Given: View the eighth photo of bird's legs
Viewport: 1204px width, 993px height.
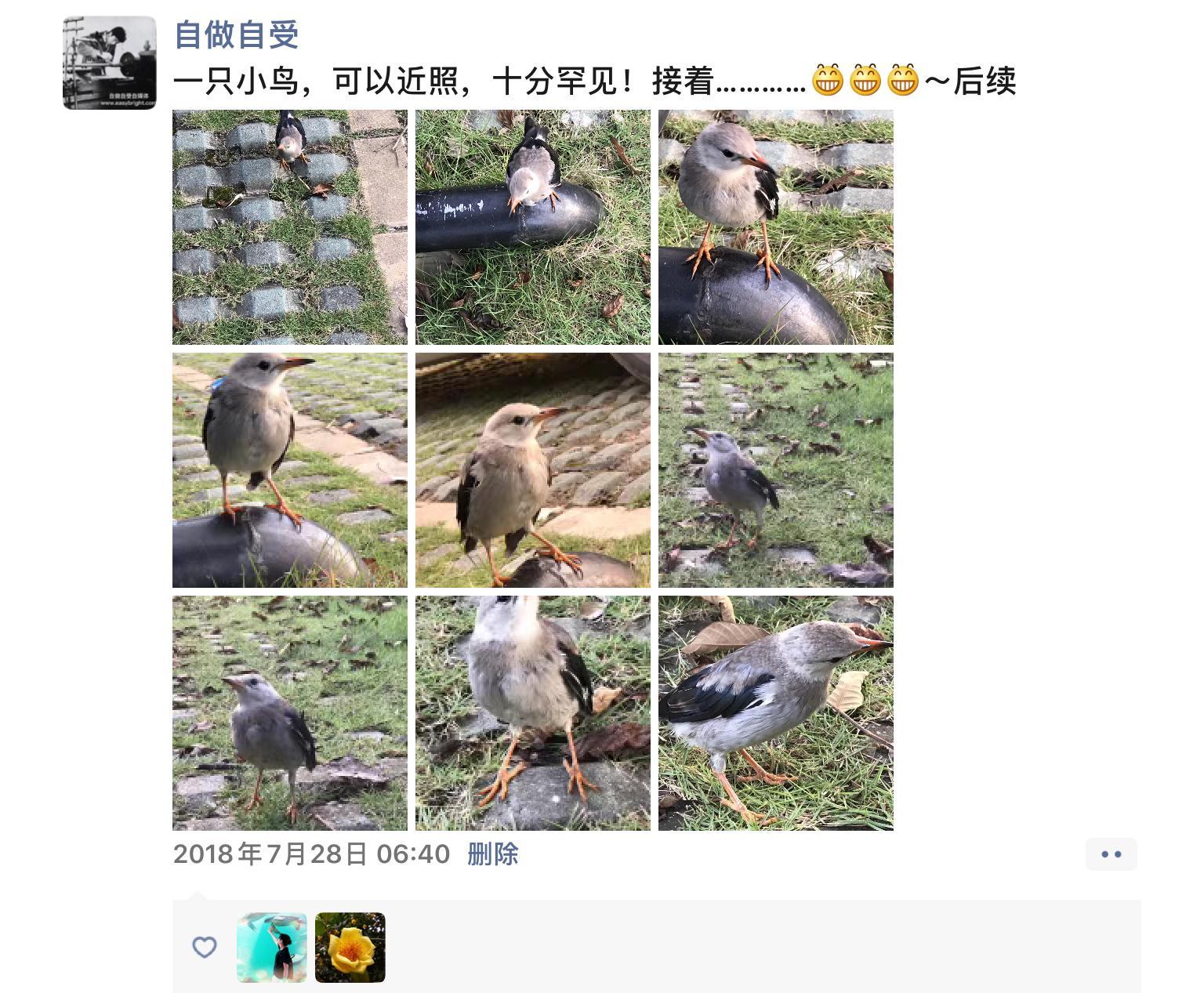Looking at the screenshot, I should tap(533, 713).
